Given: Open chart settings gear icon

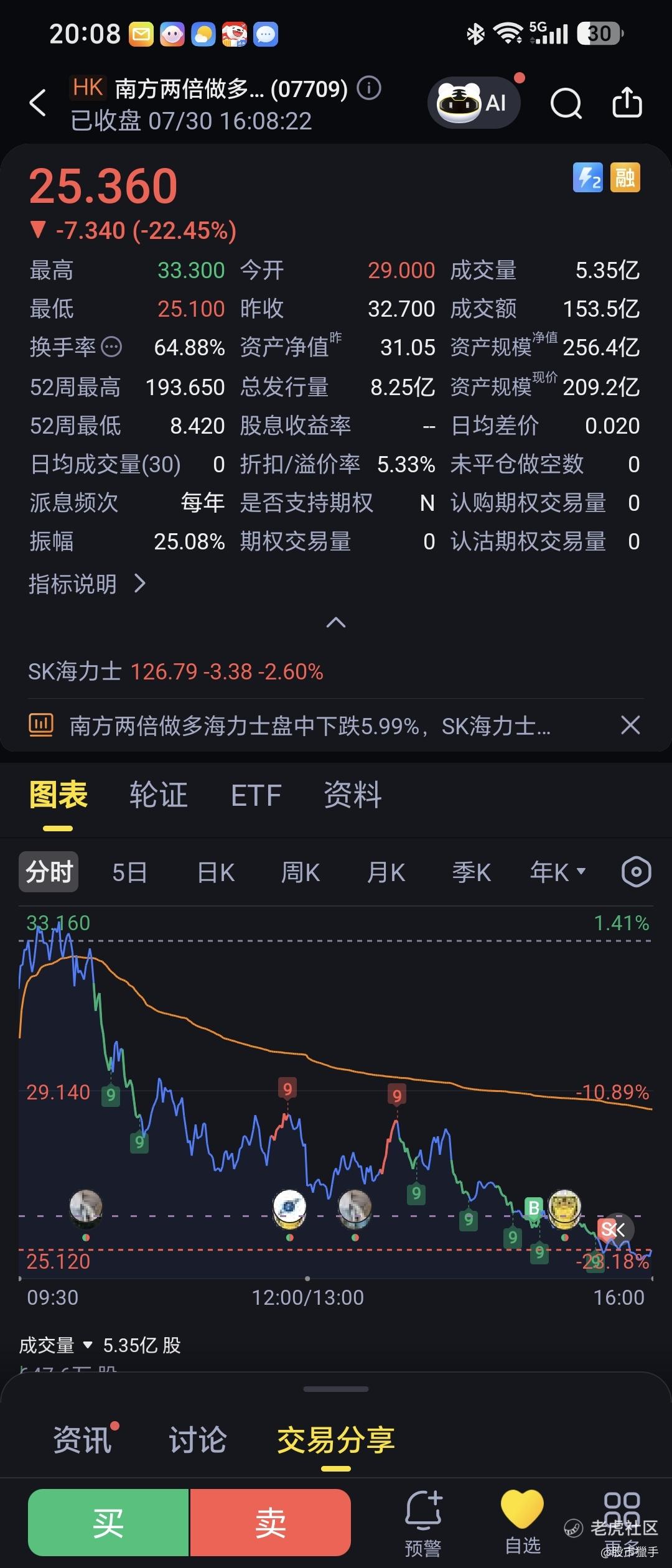Looking at the screenshot, I should (x=636, y=872).
